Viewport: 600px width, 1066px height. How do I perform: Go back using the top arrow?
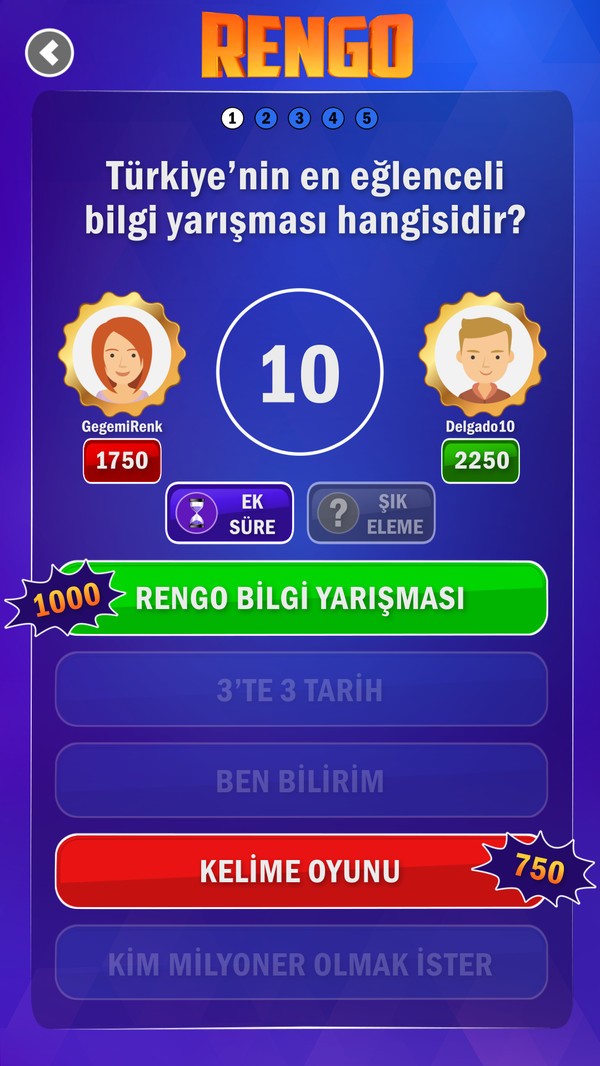pos(49,53)
